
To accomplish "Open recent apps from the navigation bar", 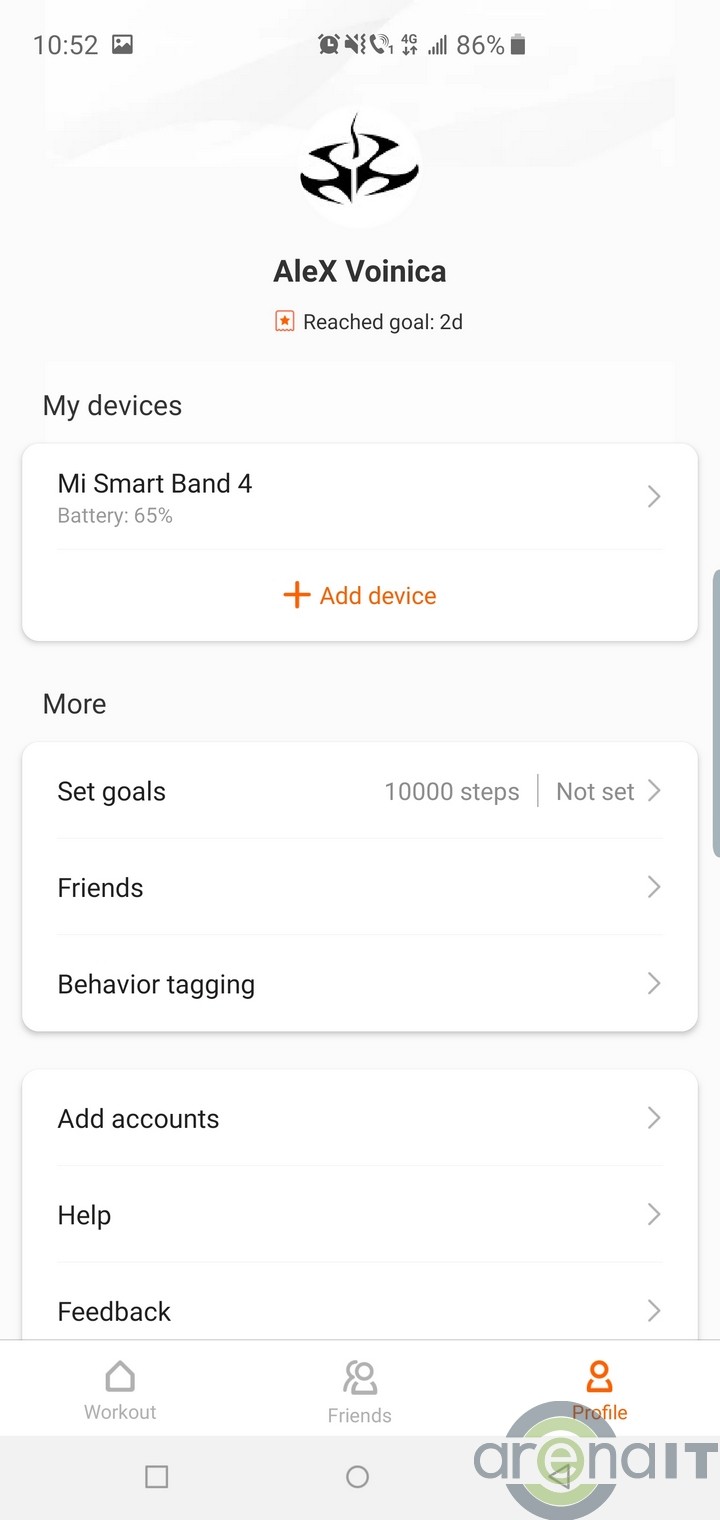I will point(156,1476).
